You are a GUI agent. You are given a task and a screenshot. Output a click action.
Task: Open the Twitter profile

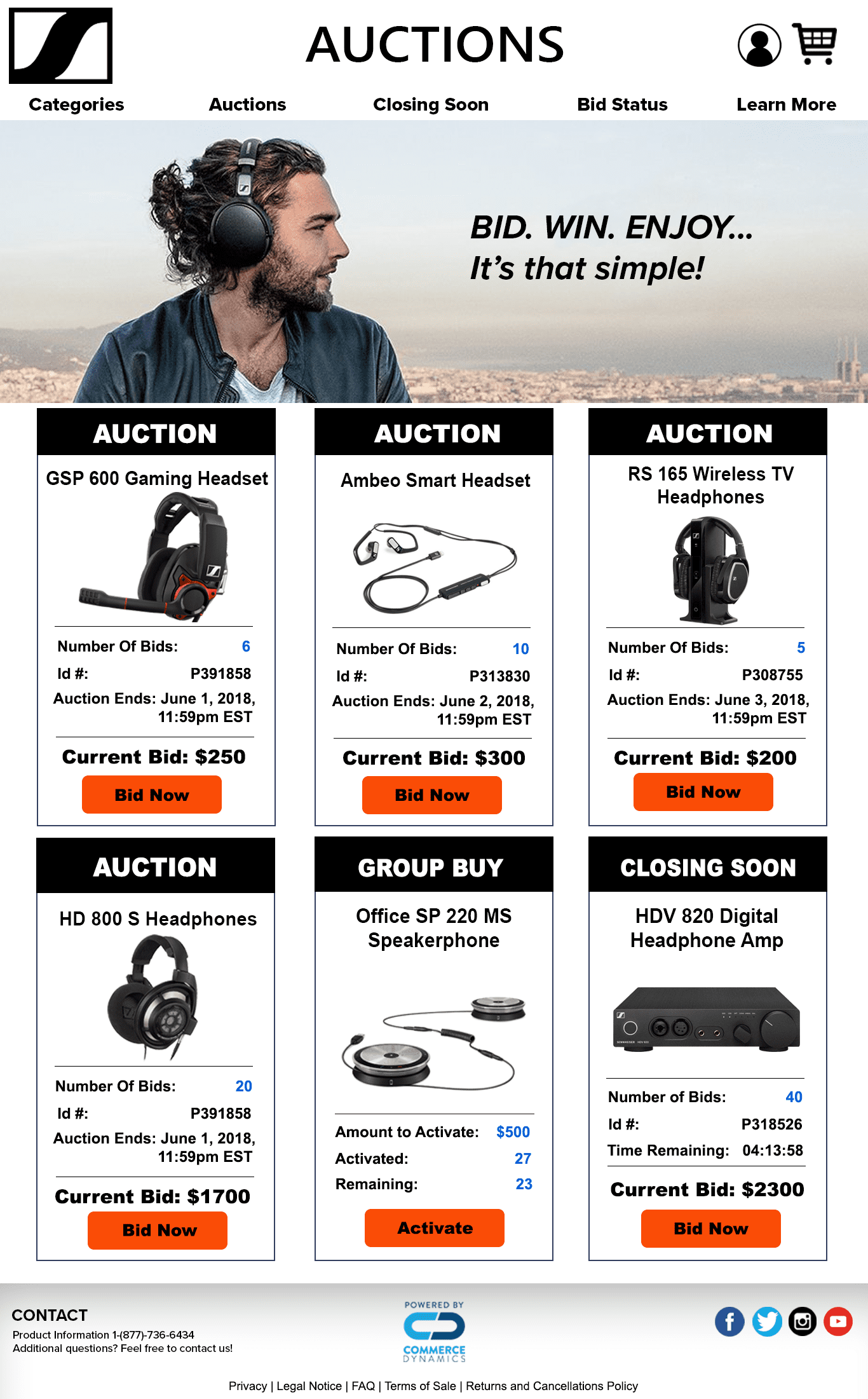tap(767, 1321)
